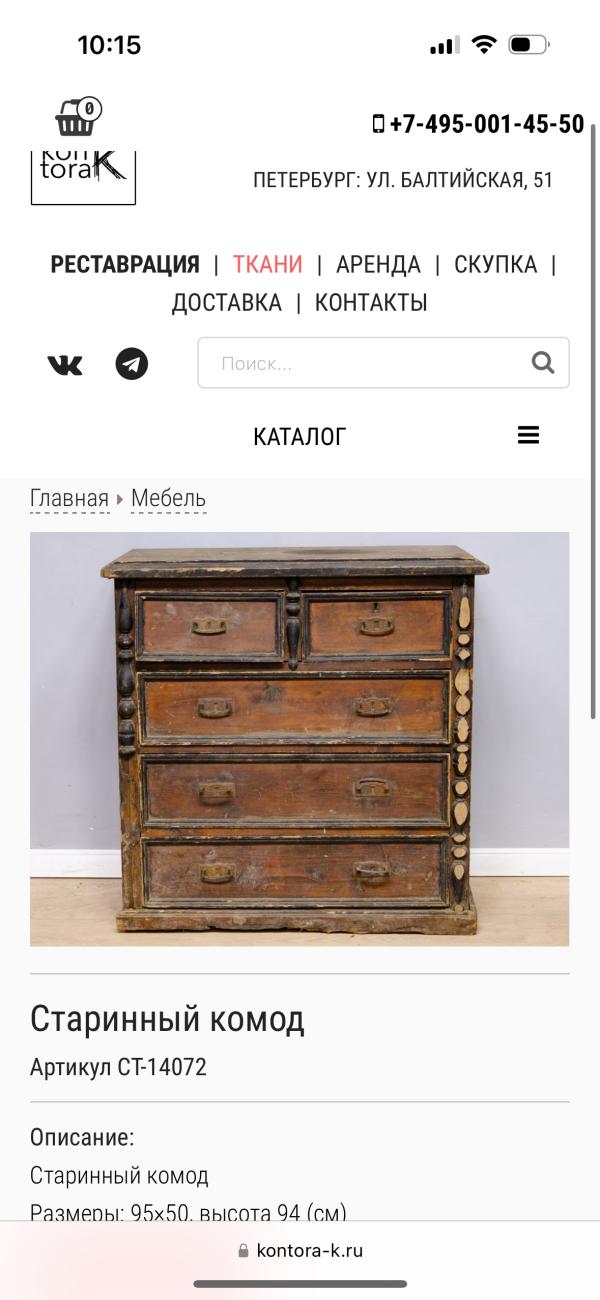This screenshot has width=600, height=1300.
Task: Open the Мебель breadcrumb category
Action: pos(168,498)
